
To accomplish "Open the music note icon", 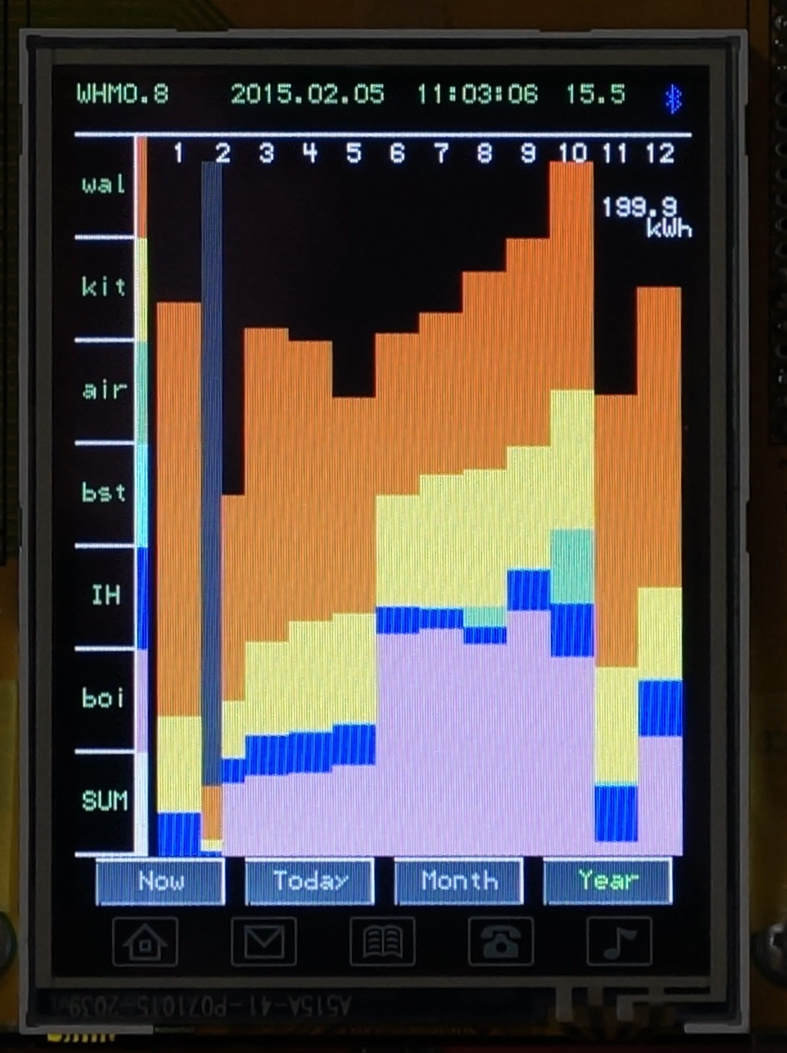I will (x=618, y=941).
